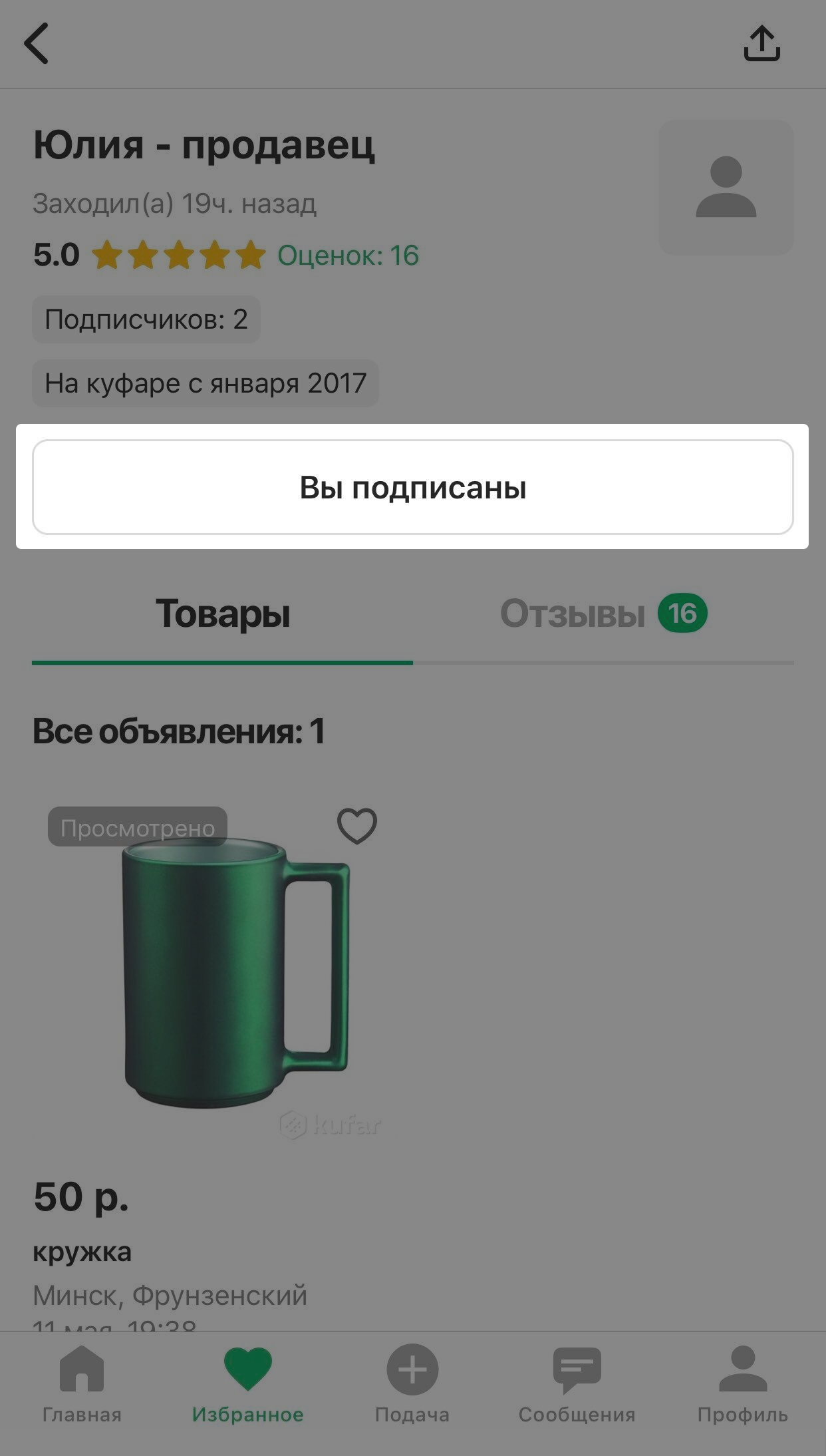The height and width of the screenshot is (1456, 826).
Task: Select the Товары tab
Action: point(223,614)
